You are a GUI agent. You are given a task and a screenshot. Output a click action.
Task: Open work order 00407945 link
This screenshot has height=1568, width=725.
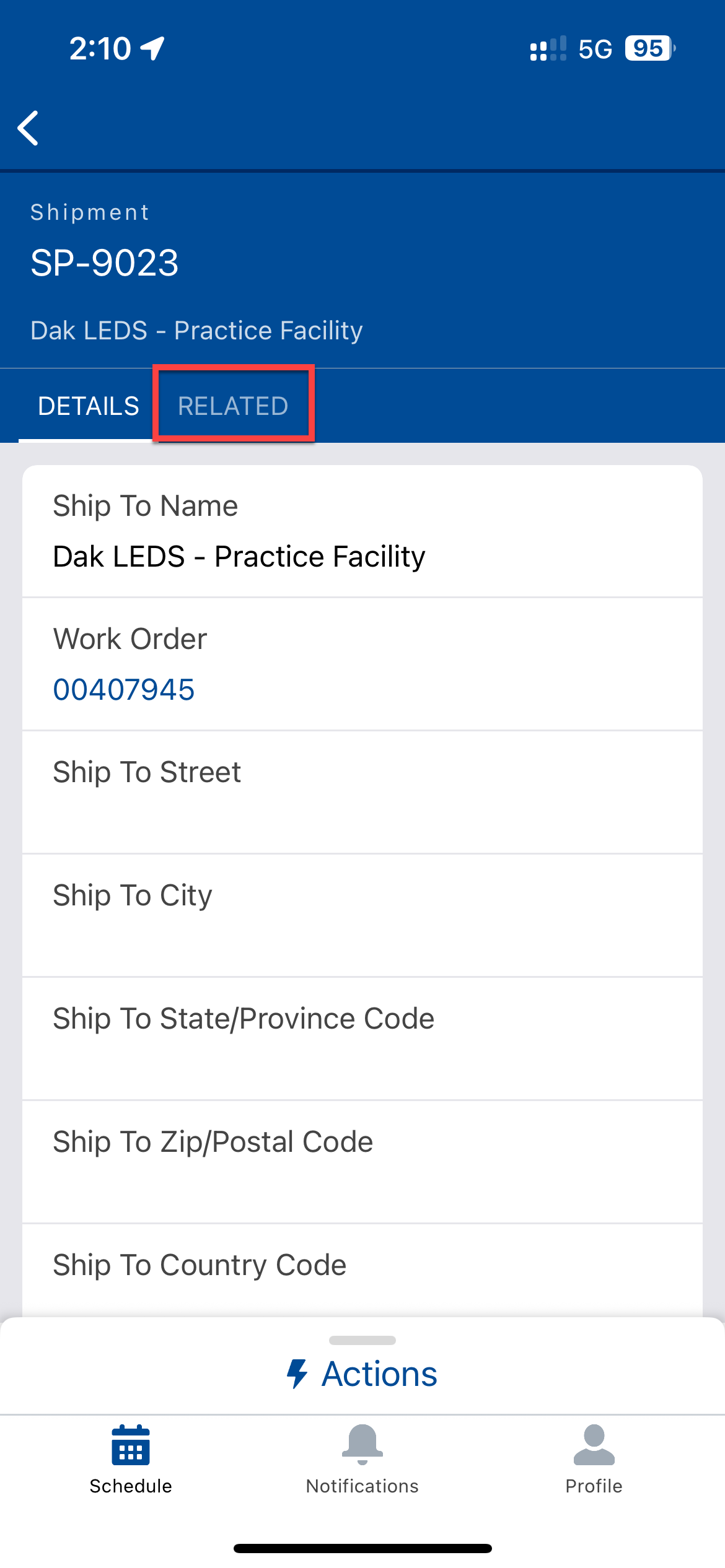124,689
